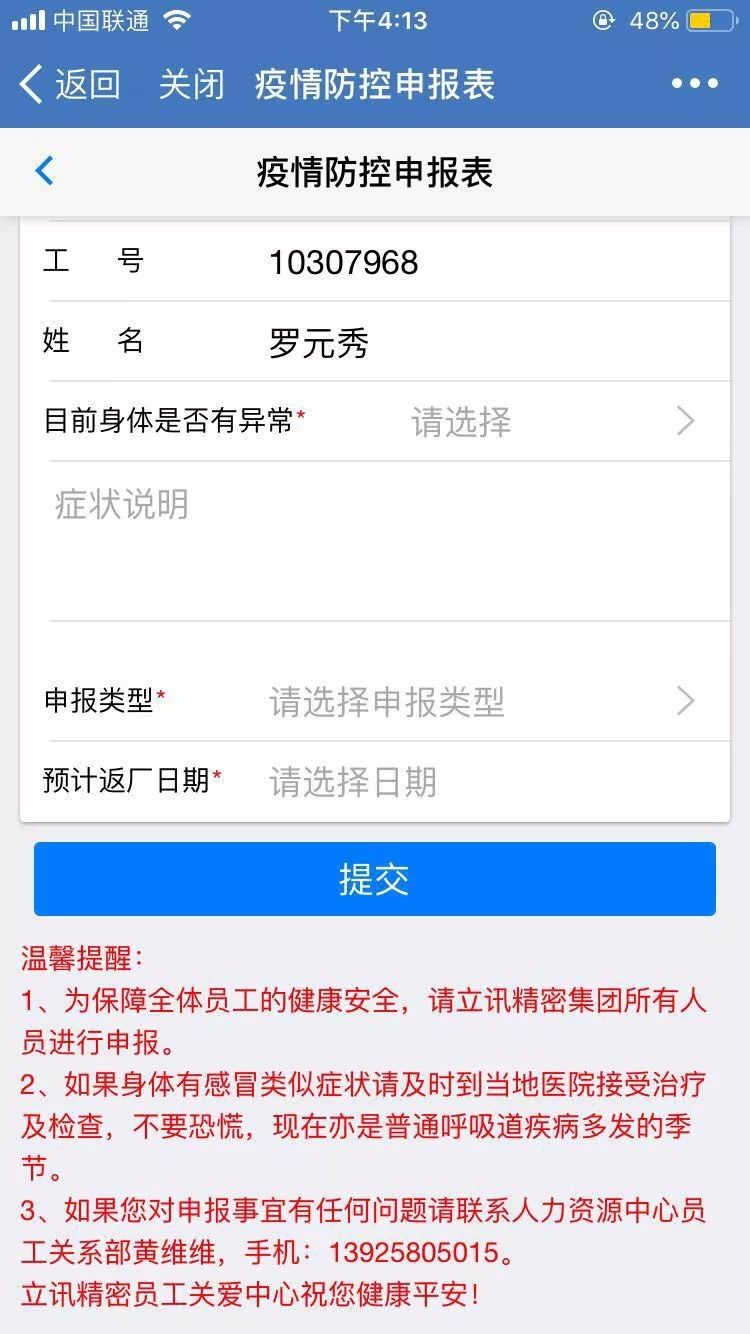Select an answer for 目前身体是否有异常

(550, 421)
